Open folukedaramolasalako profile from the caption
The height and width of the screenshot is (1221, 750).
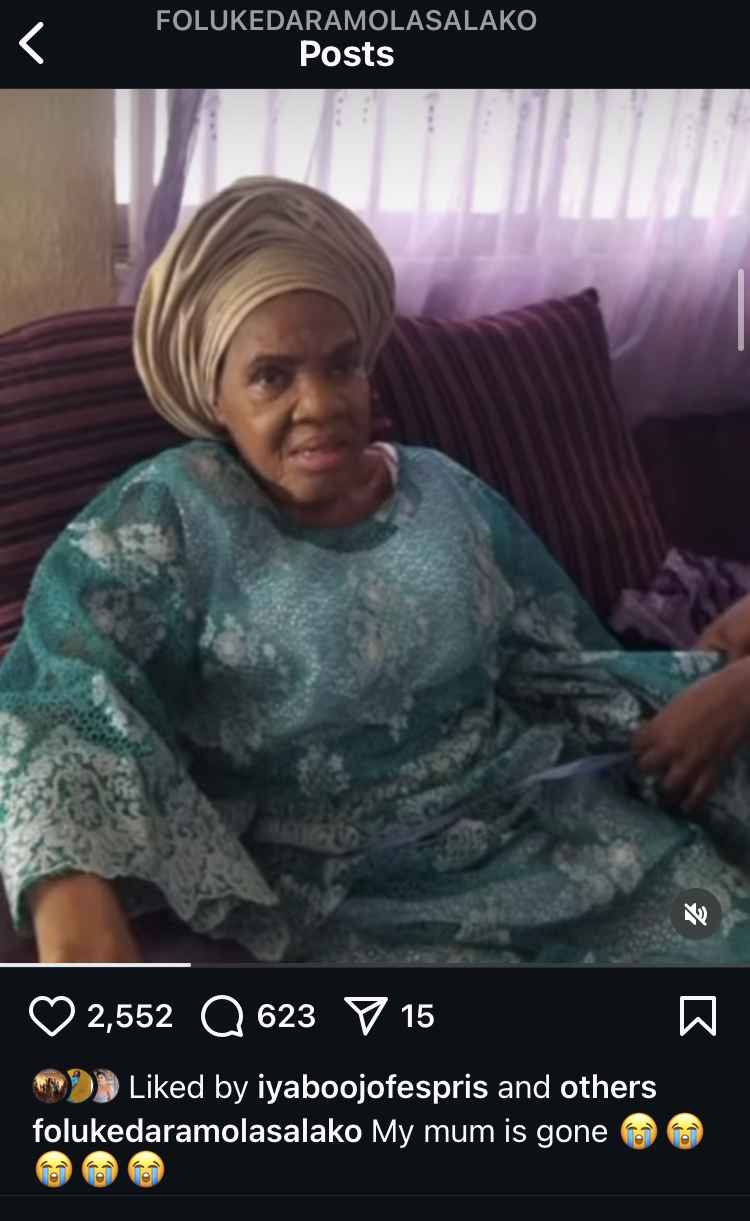coord(197,1131)
